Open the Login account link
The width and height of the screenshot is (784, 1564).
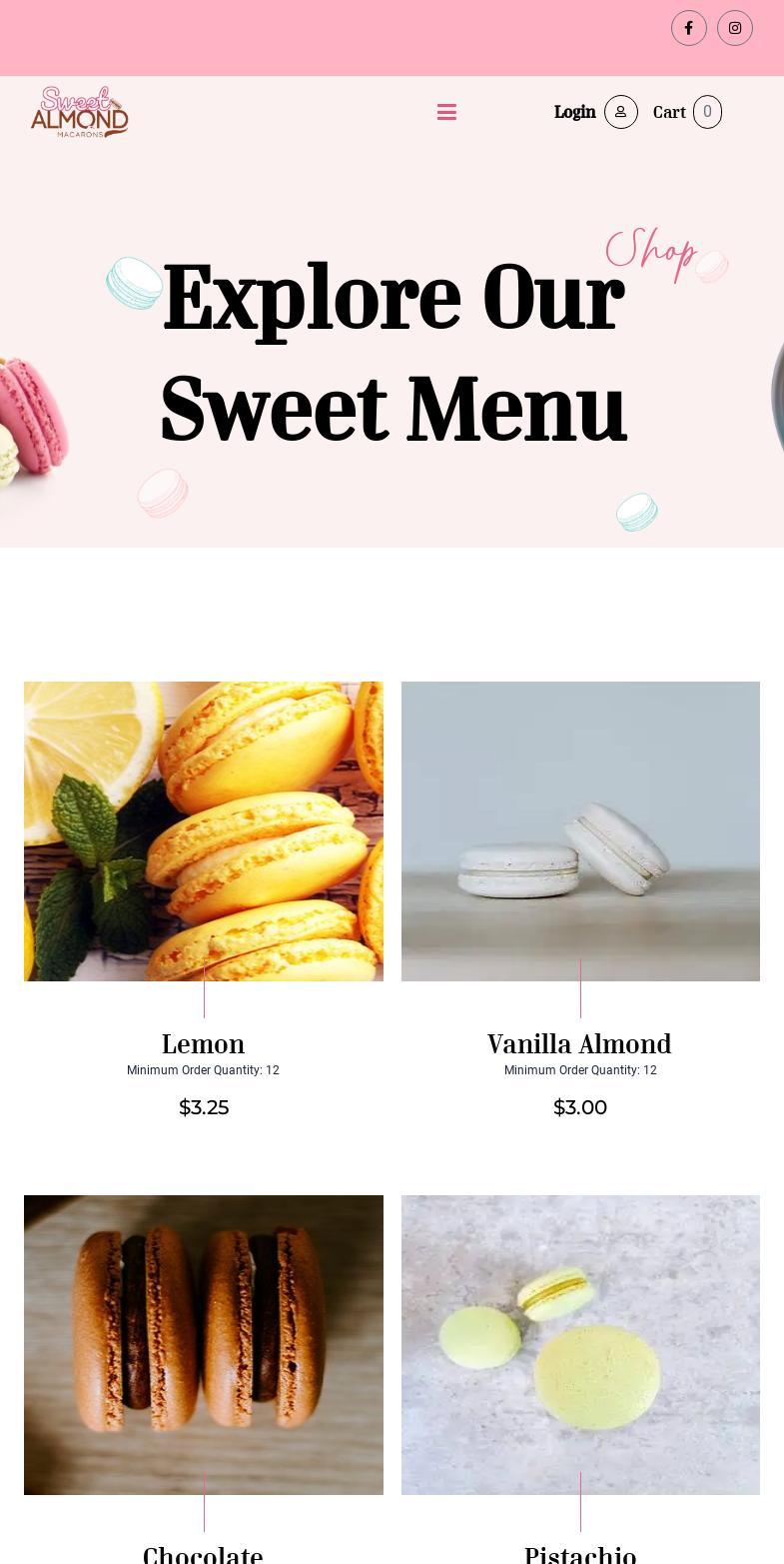point(595,112)
